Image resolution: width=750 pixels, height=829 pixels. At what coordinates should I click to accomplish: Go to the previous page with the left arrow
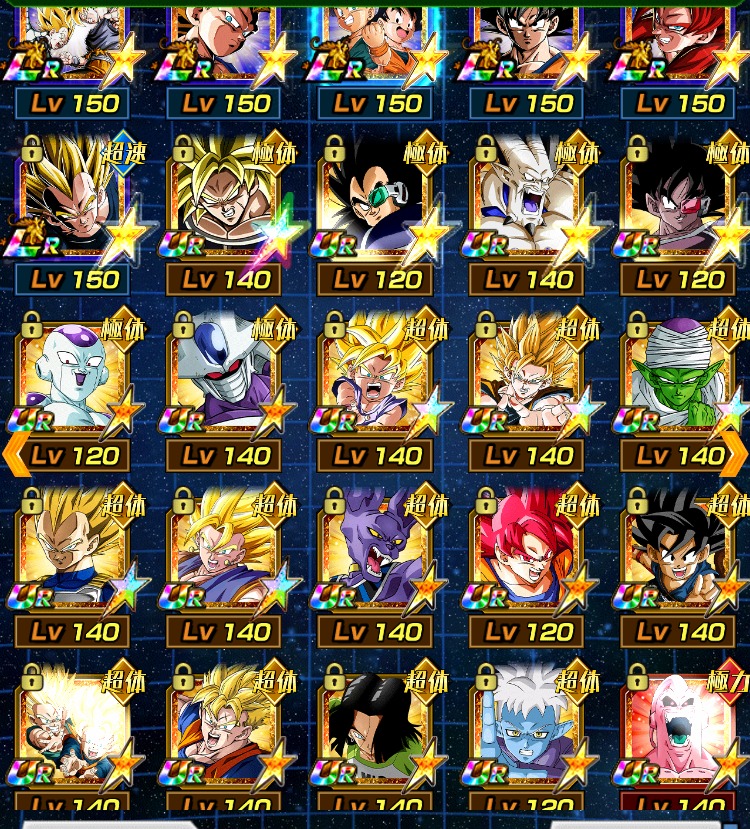point(14,456)
